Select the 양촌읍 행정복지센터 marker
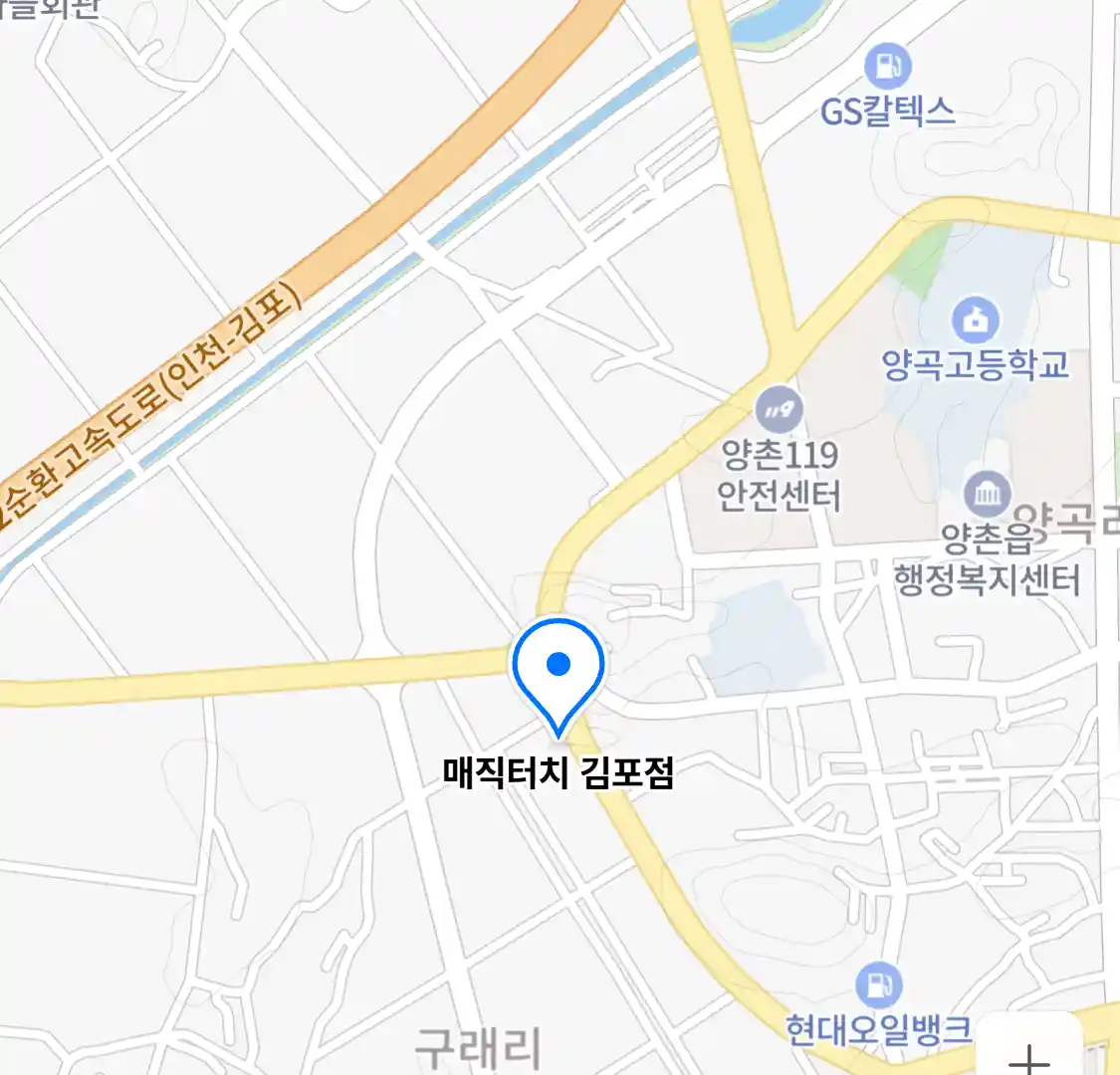1120x1075 pixels. pos(987,495)
